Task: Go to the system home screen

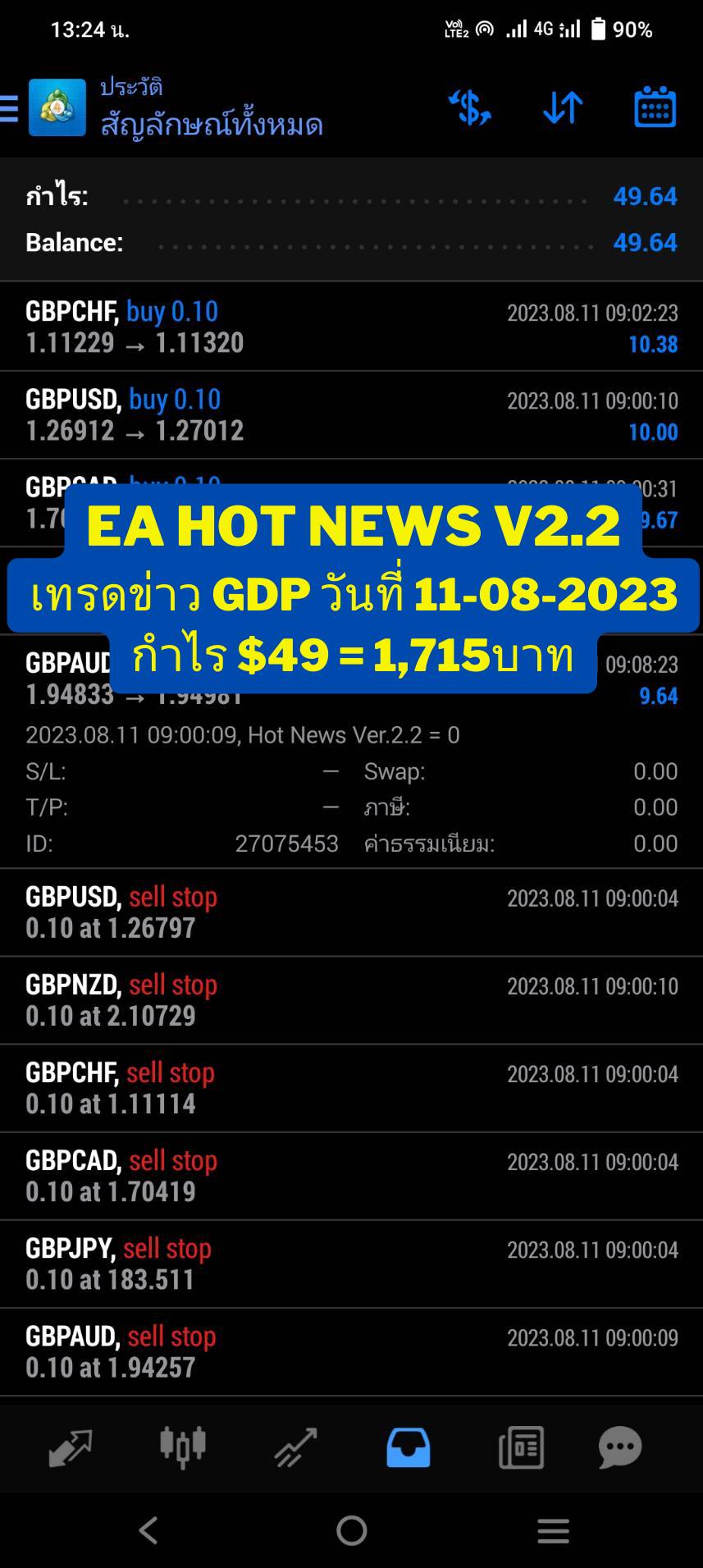Action: click(351, 1530)
